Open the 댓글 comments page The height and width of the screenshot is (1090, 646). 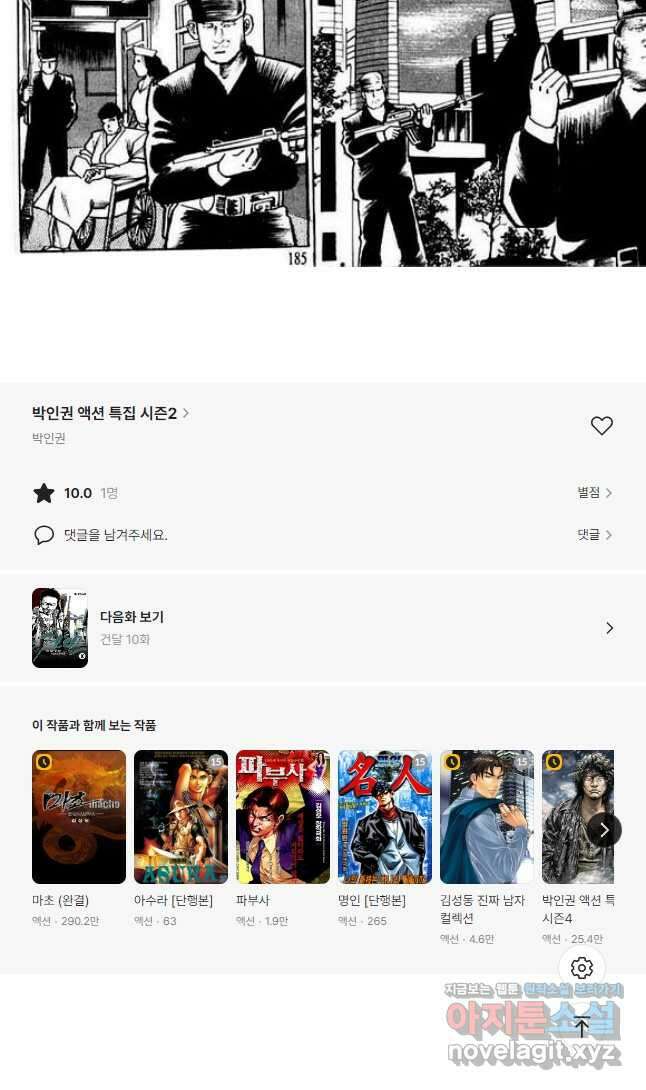pos(595,535)
